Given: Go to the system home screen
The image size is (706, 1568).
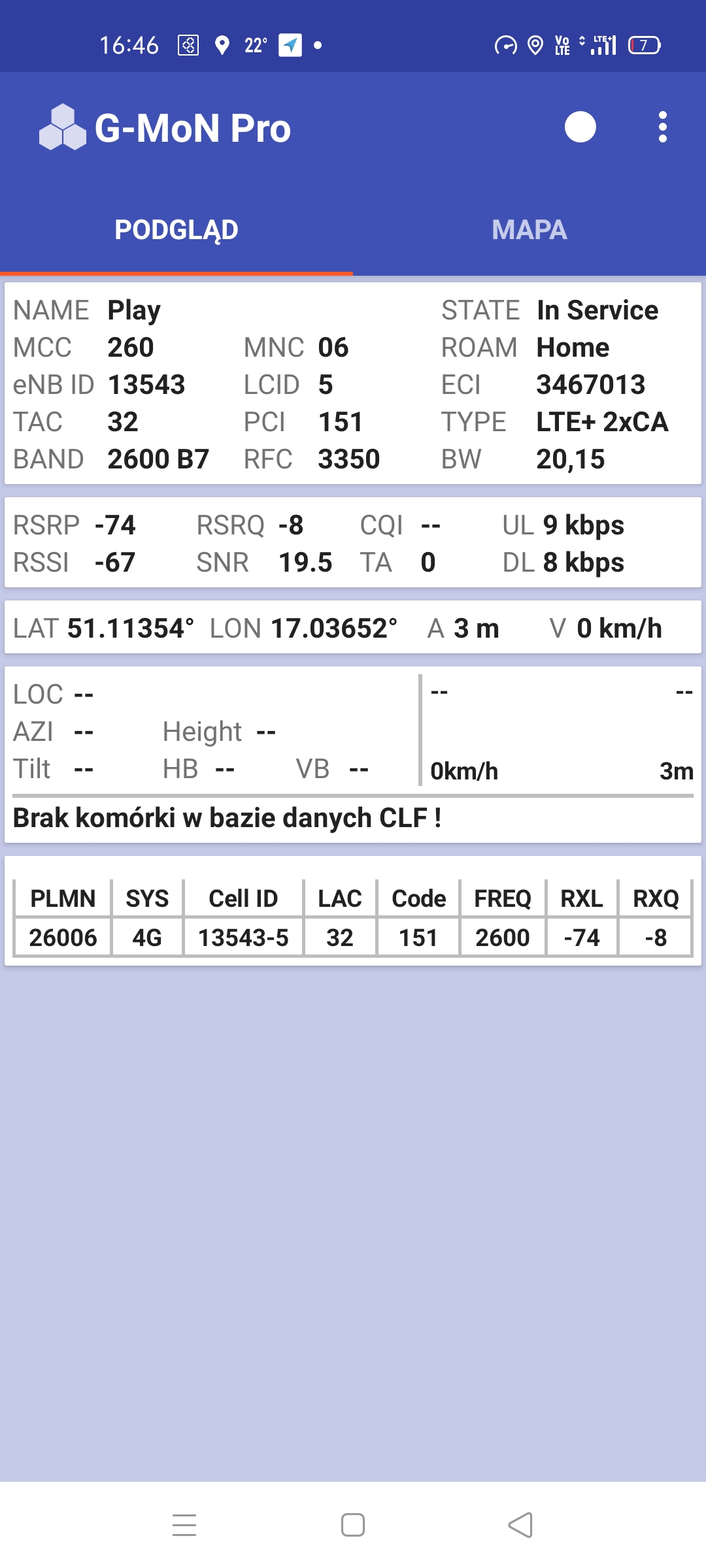Looking at the screenshot, I should (x=353, y=1526).
